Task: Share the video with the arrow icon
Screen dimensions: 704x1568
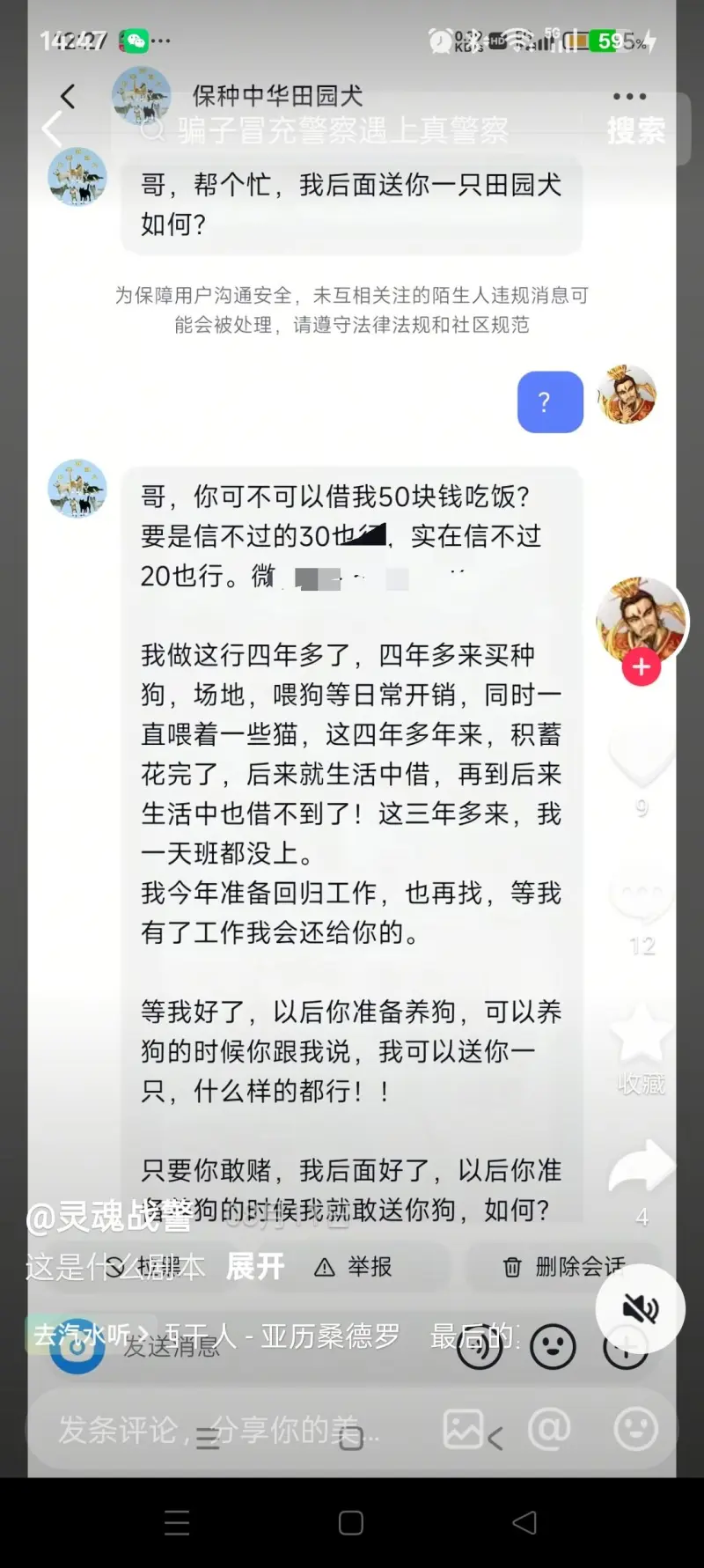Action: [x=642, y=1167]
